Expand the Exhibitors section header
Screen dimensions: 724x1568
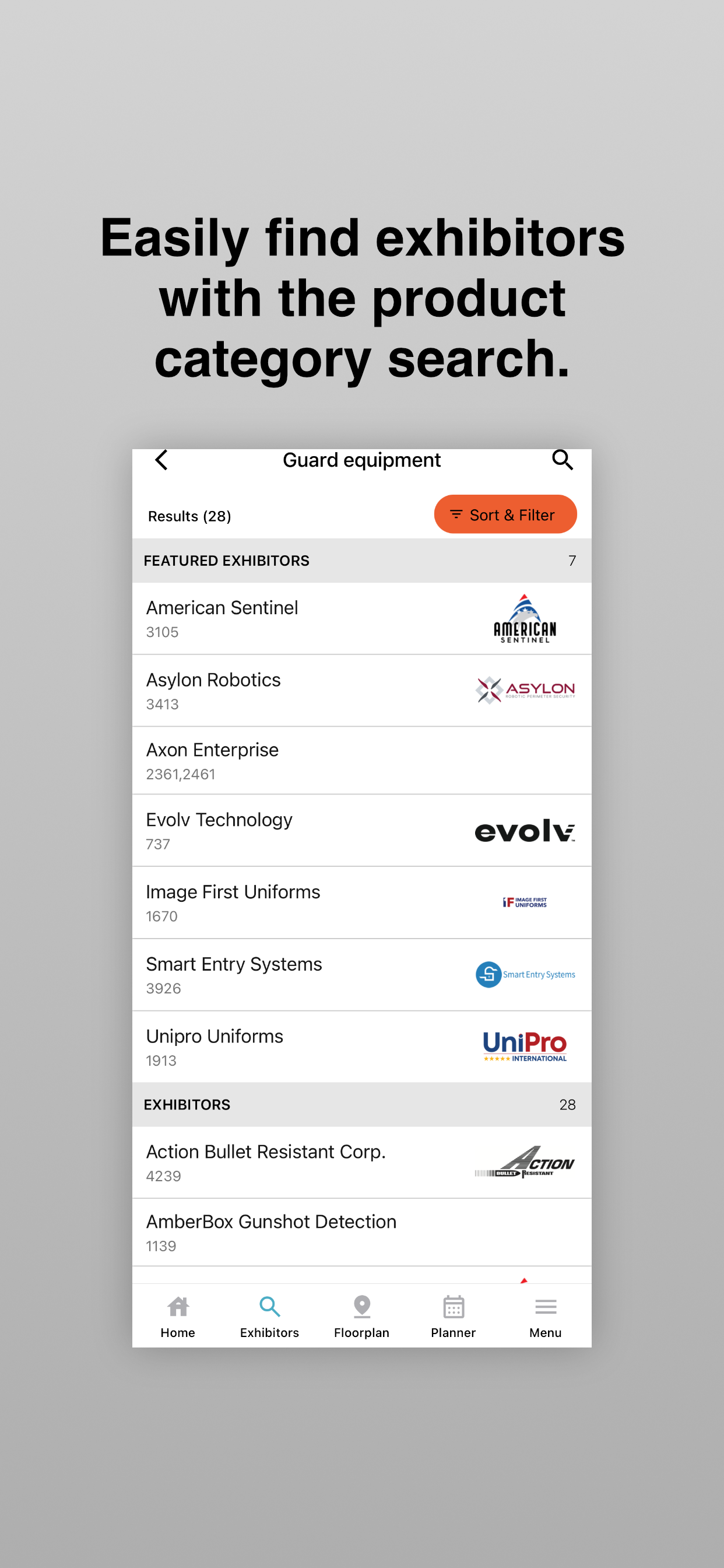coord(361,1104)
